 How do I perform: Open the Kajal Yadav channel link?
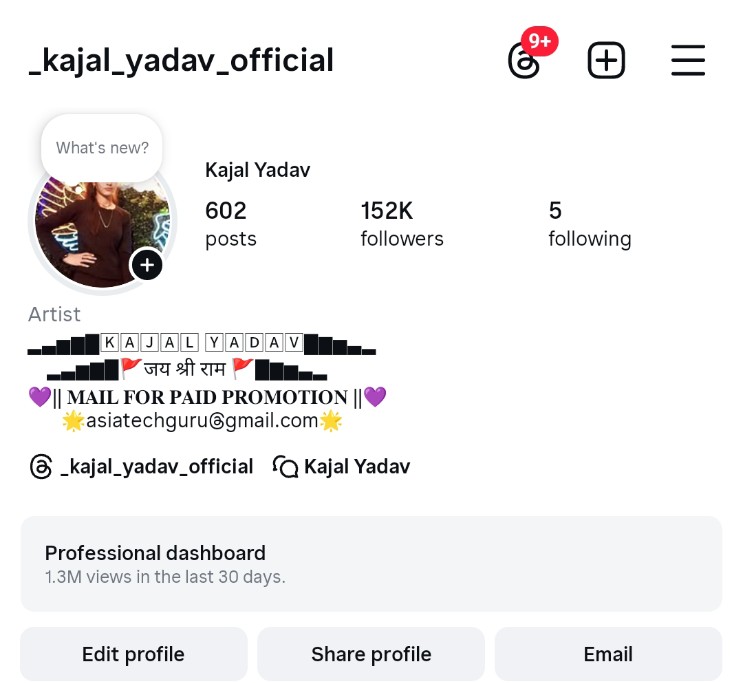[342, 466]
